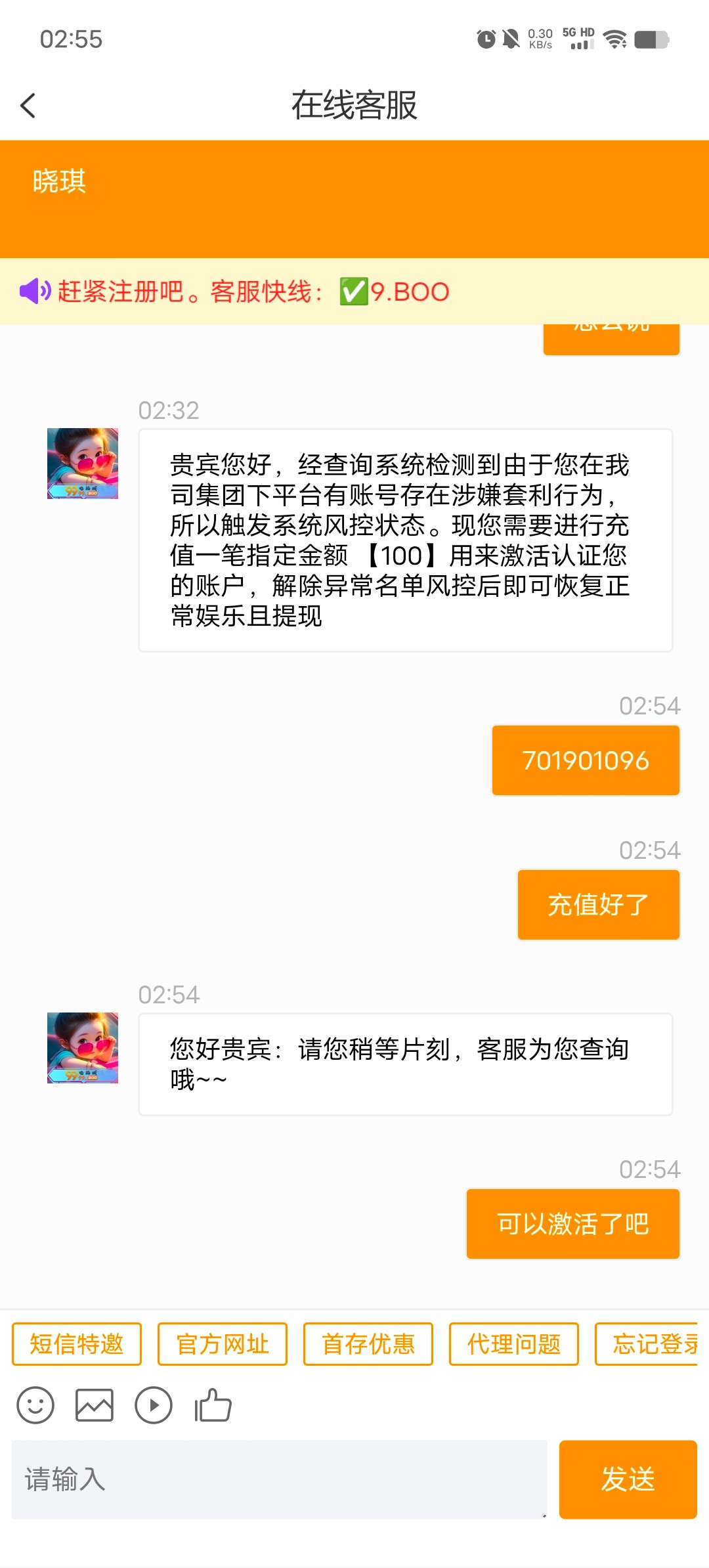
Task: Tap the thumbs-up like icon
Action: point(212,1404)
